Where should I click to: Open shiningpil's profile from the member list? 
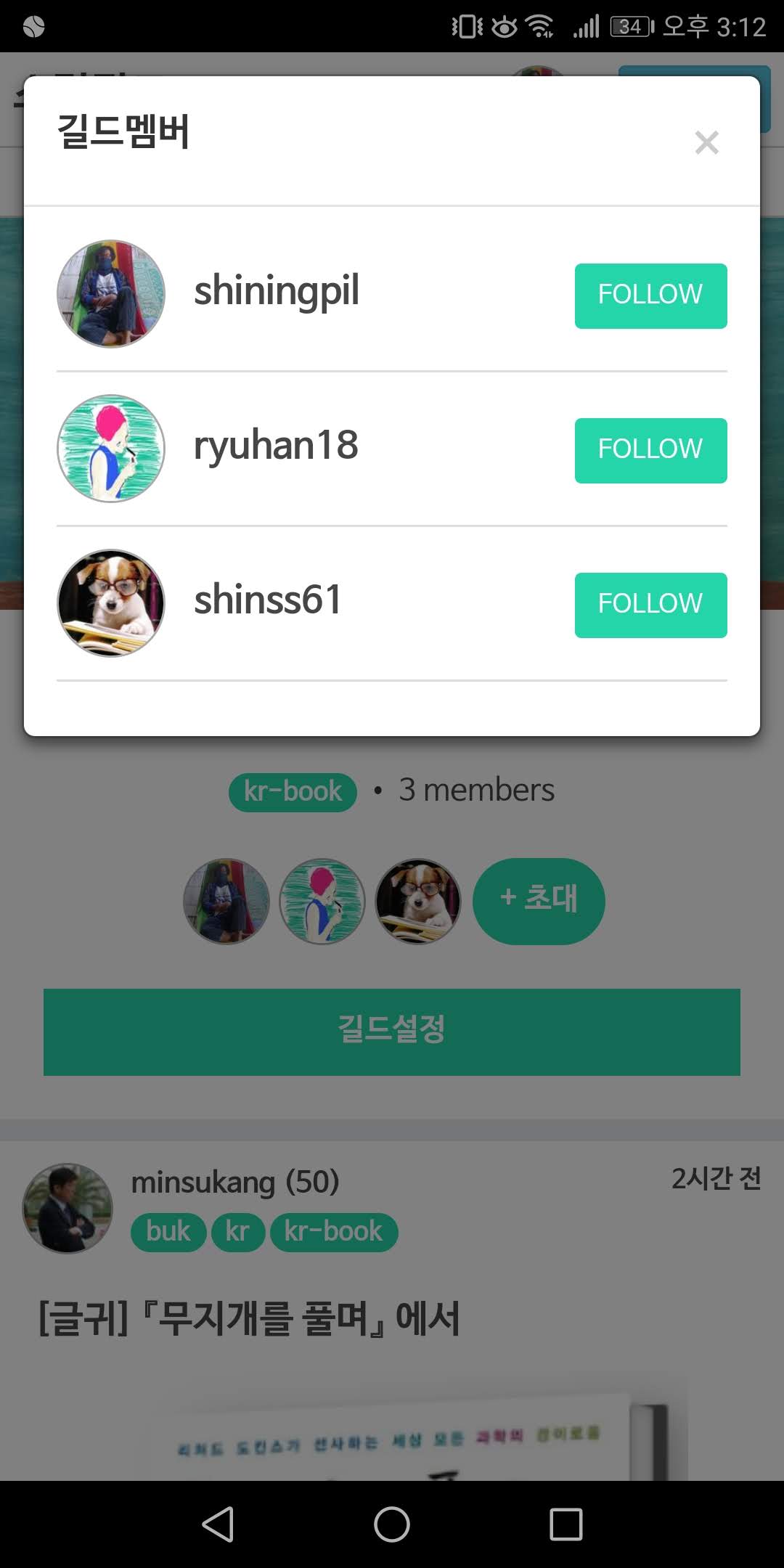coord(276,292)
